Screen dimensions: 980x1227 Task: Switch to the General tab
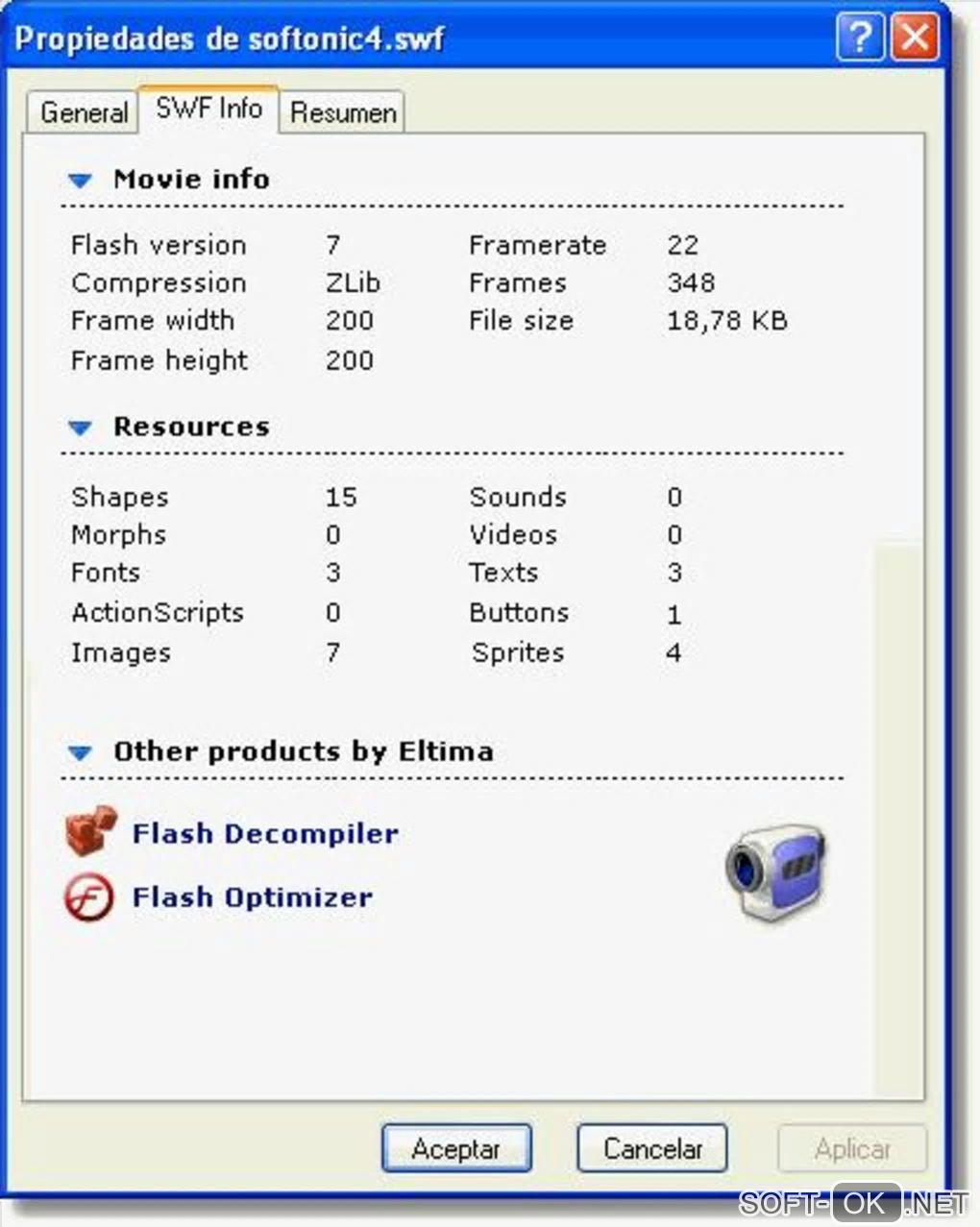click(x=84, y=112)
